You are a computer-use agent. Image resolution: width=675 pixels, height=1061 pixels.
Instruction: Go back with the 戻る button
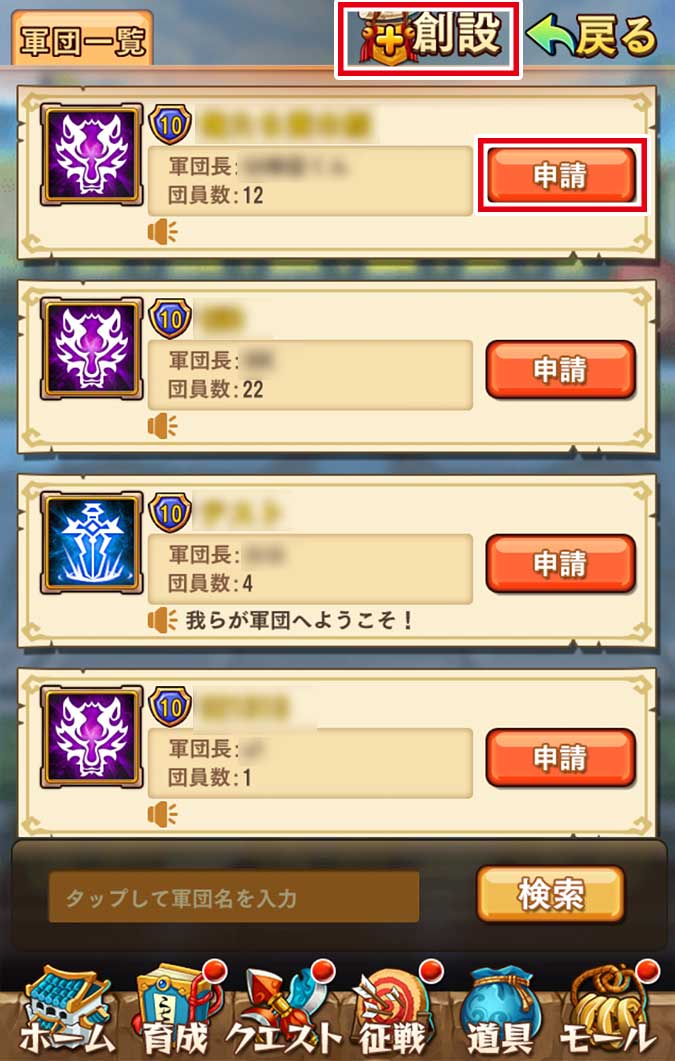click(x=592, y=38)
